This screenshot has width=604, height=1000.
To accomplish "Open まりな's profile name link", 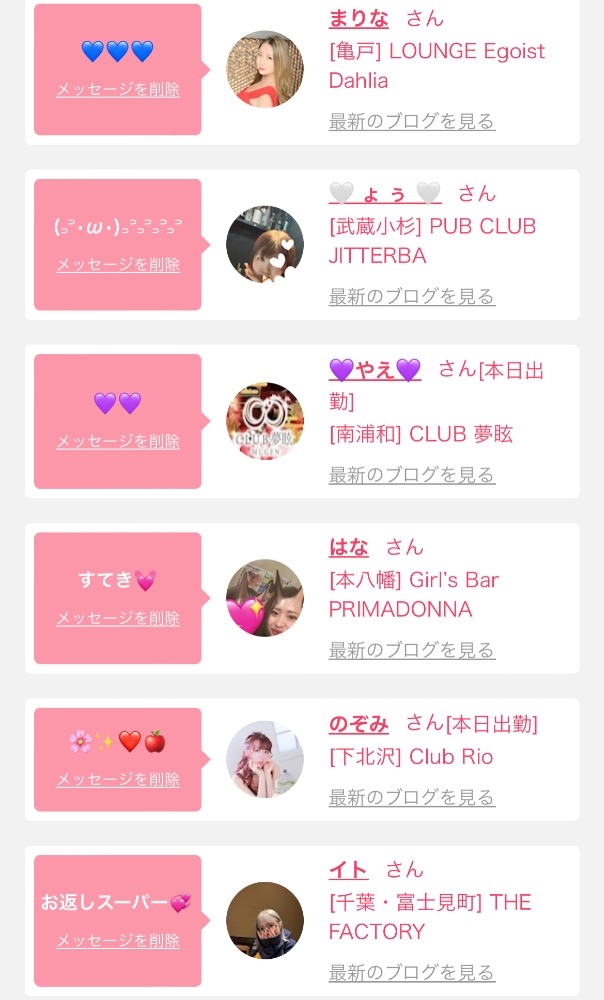I will tap(359, 18).
